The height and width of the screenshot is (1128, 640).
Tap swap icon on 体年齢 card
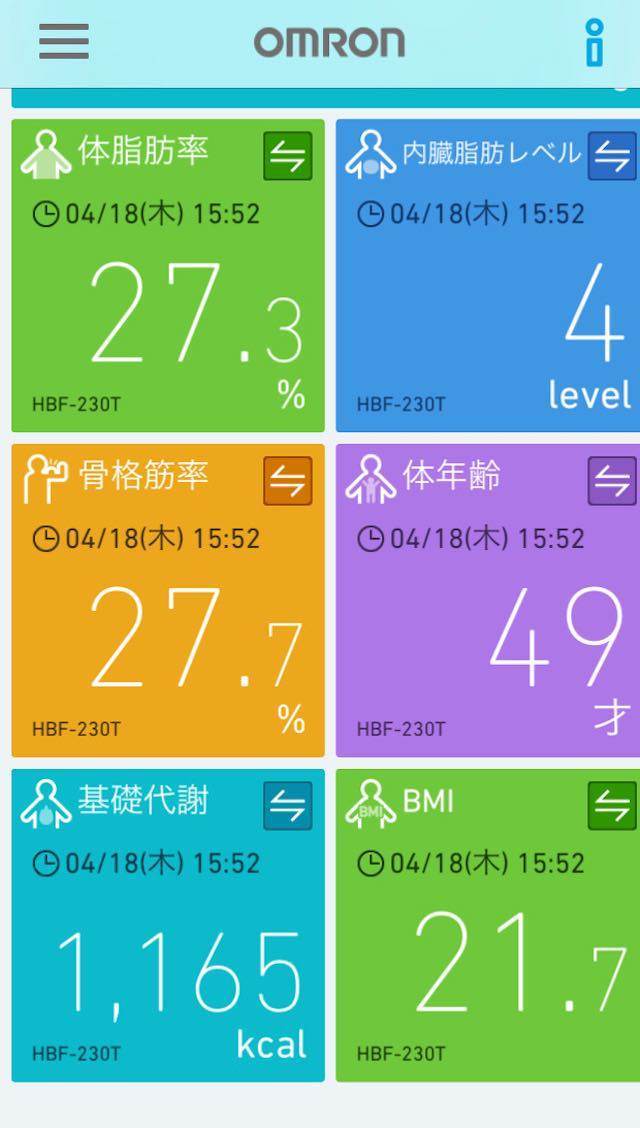(x=612, y=481)
